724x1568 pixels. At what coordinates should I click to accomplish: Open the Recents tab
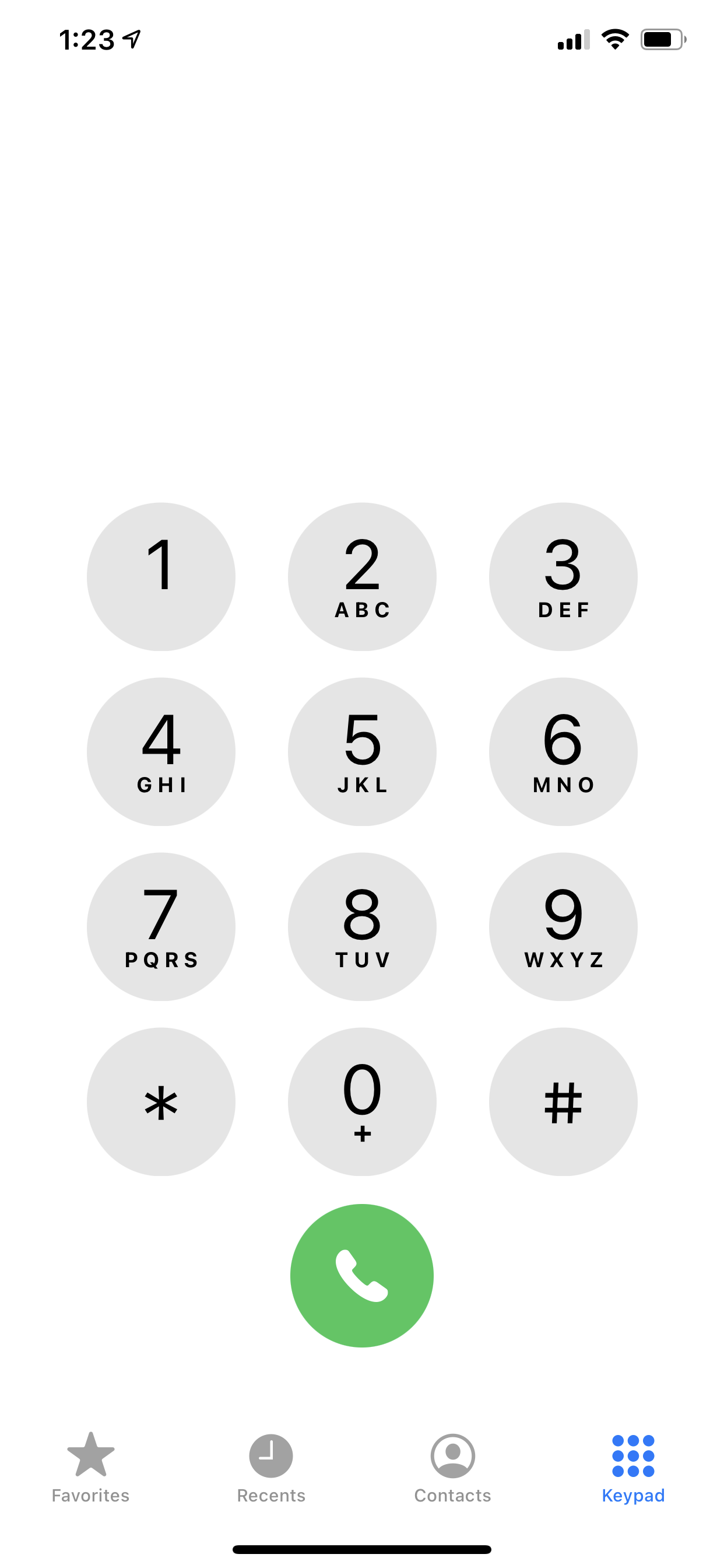point(271,1468)
